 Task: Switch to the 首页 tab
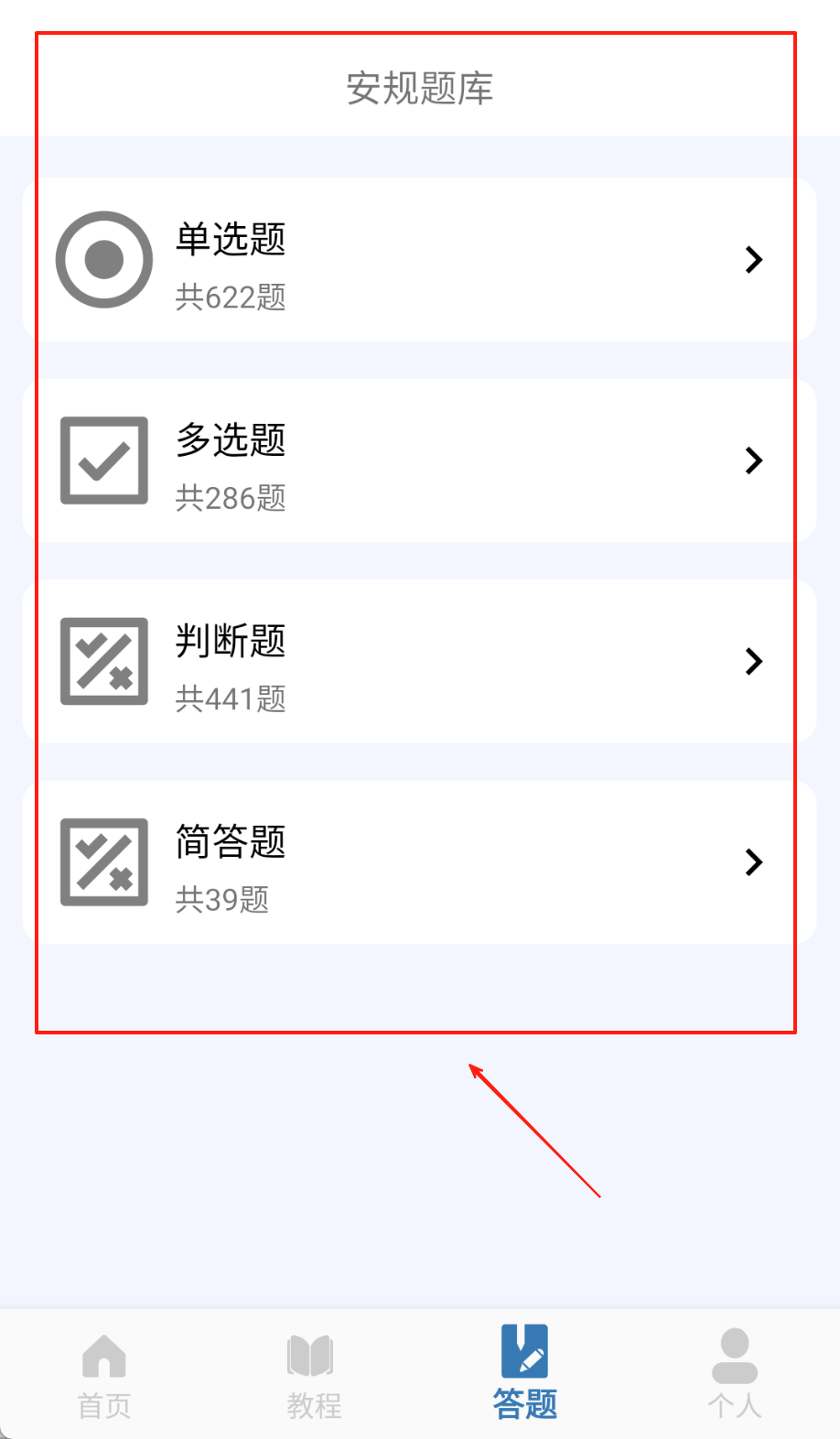pyautogui.click(x=104, y=1374)
